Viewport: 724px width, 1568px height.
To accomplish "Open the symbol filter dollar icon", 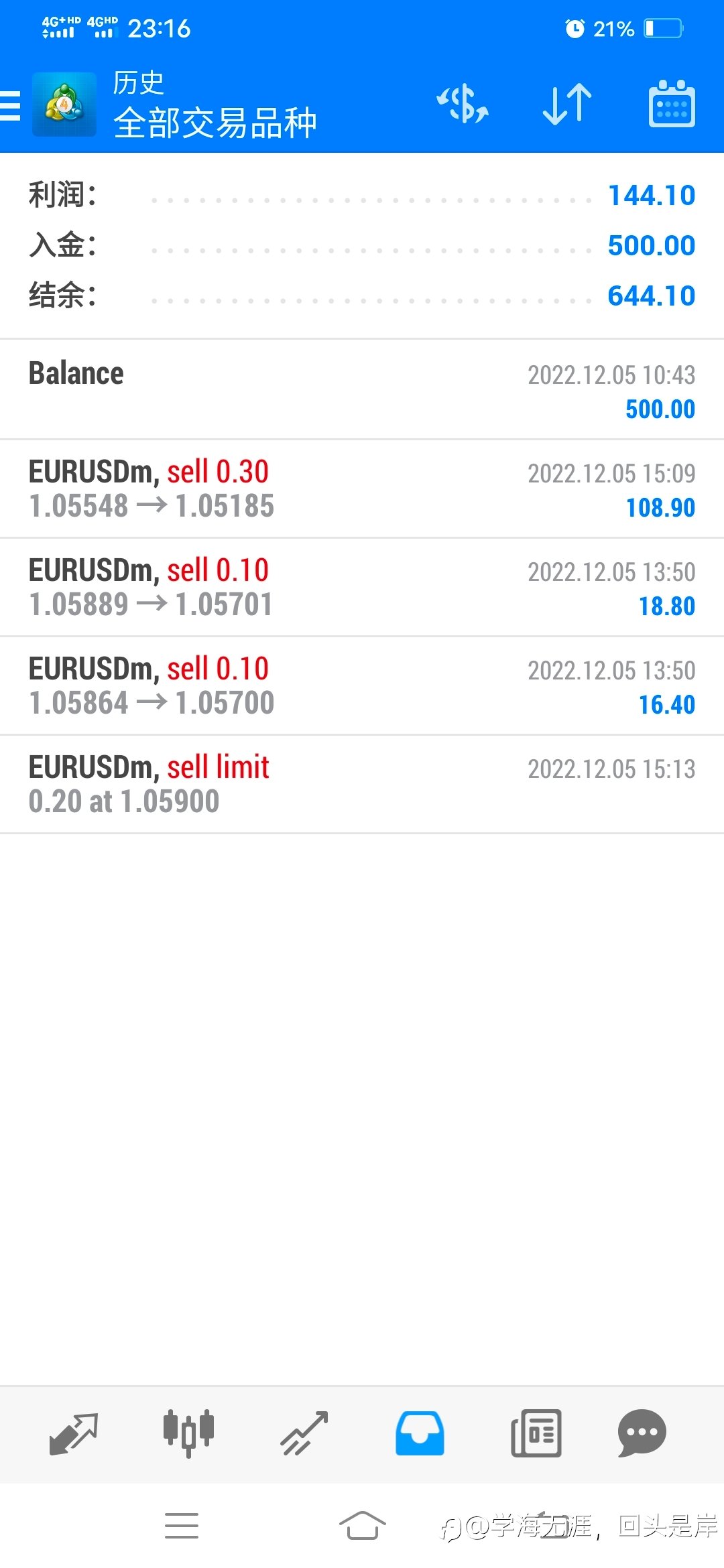I will pos(463,105).
